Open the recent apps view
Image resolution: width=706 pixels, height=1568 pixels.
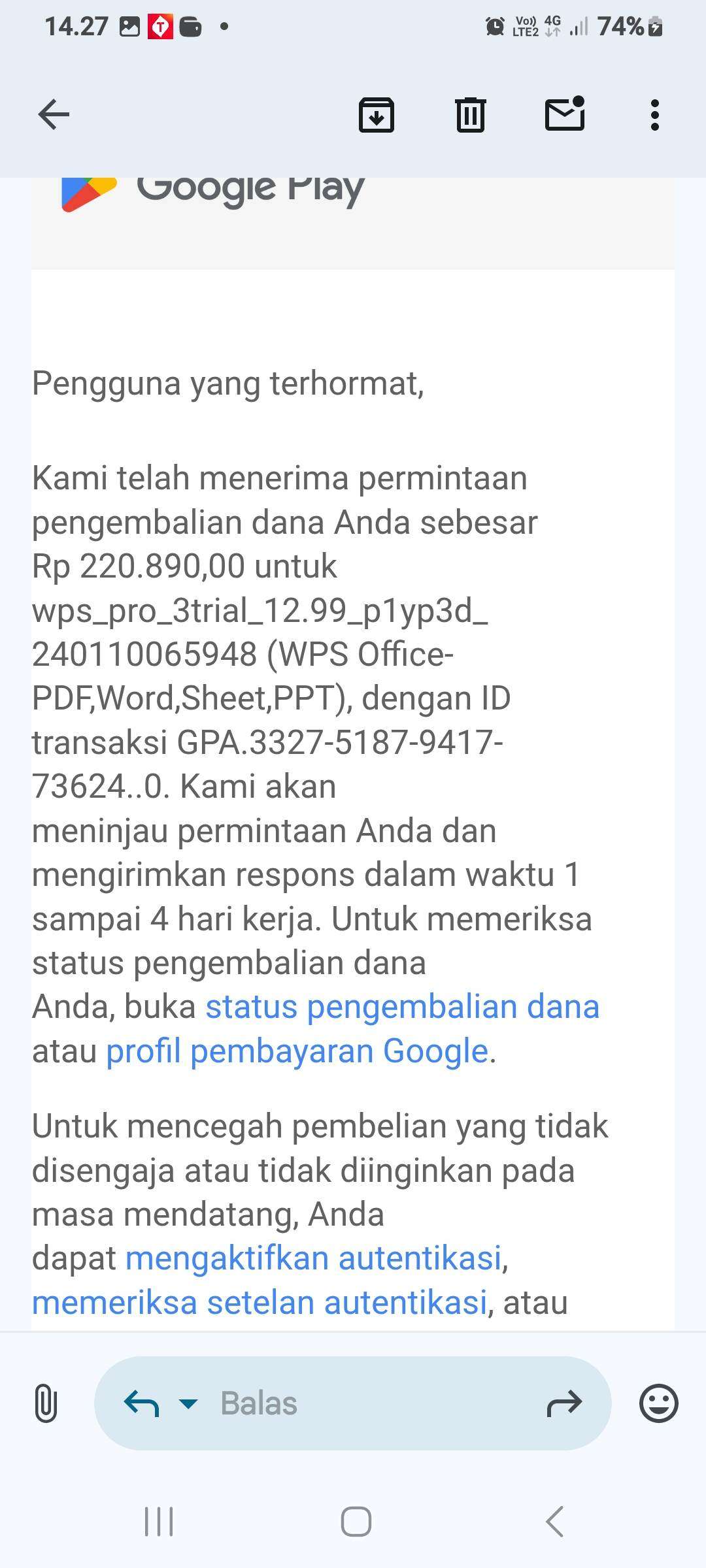[x=159, y=1522]
